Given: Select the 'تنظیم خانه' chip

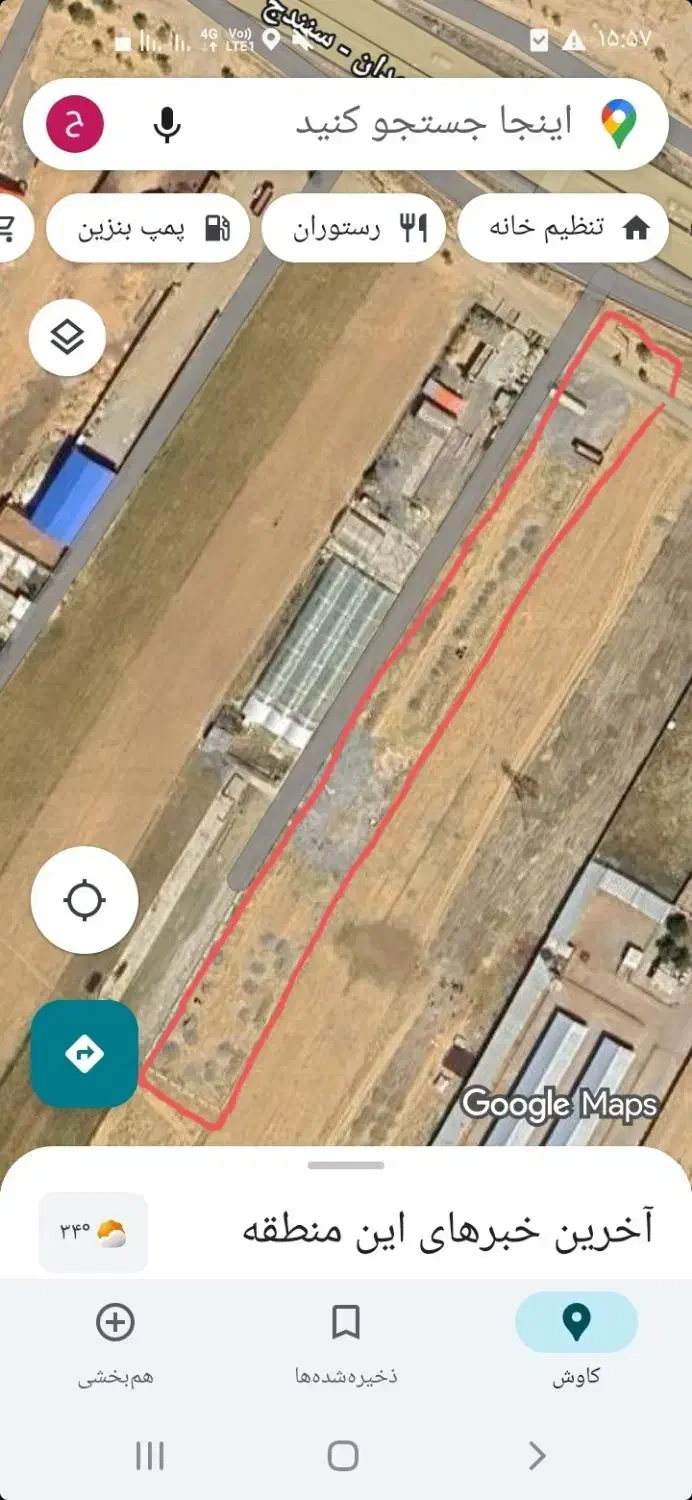Looking at the screenshot, I should (563, 228).
